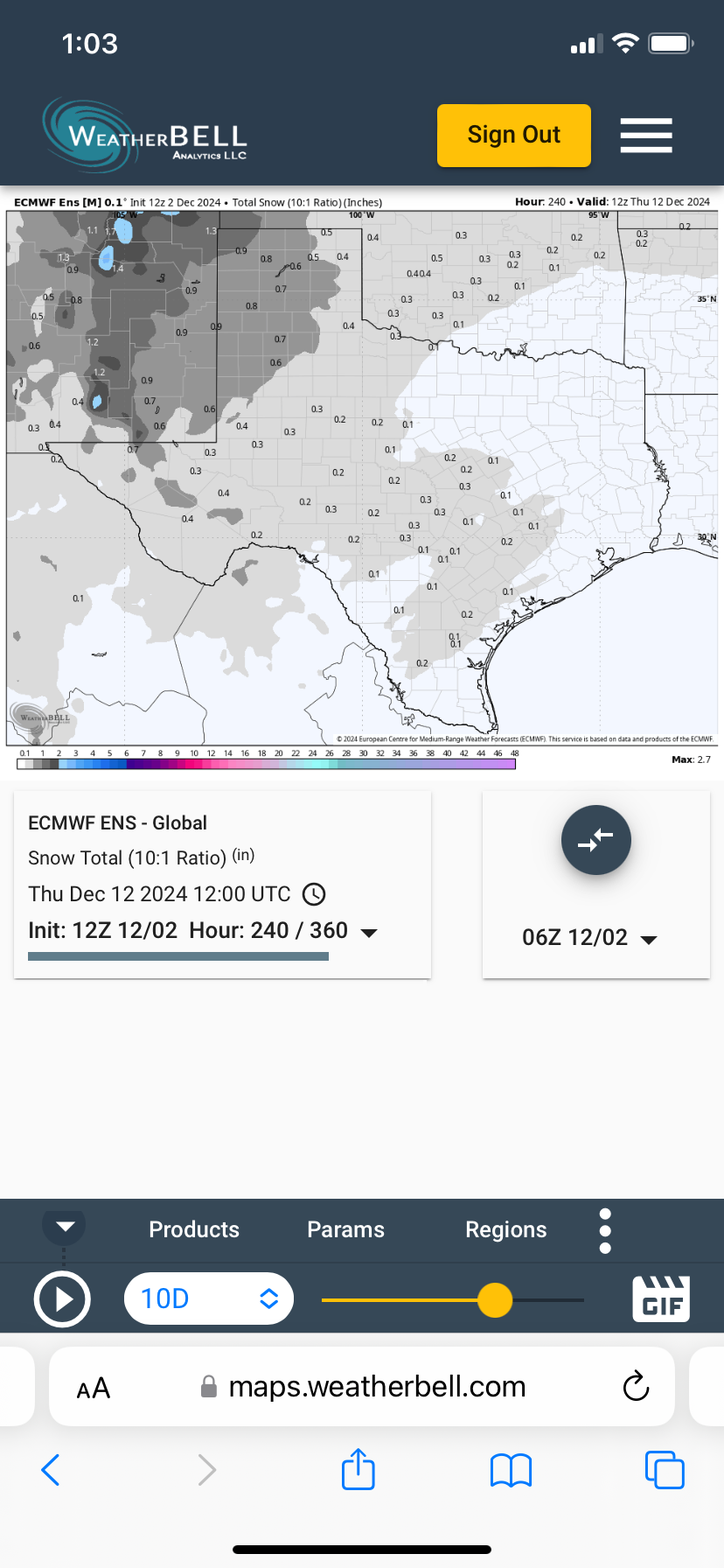
Task: Open Safari bookmarks
Action: click(x=511, y=1470)
